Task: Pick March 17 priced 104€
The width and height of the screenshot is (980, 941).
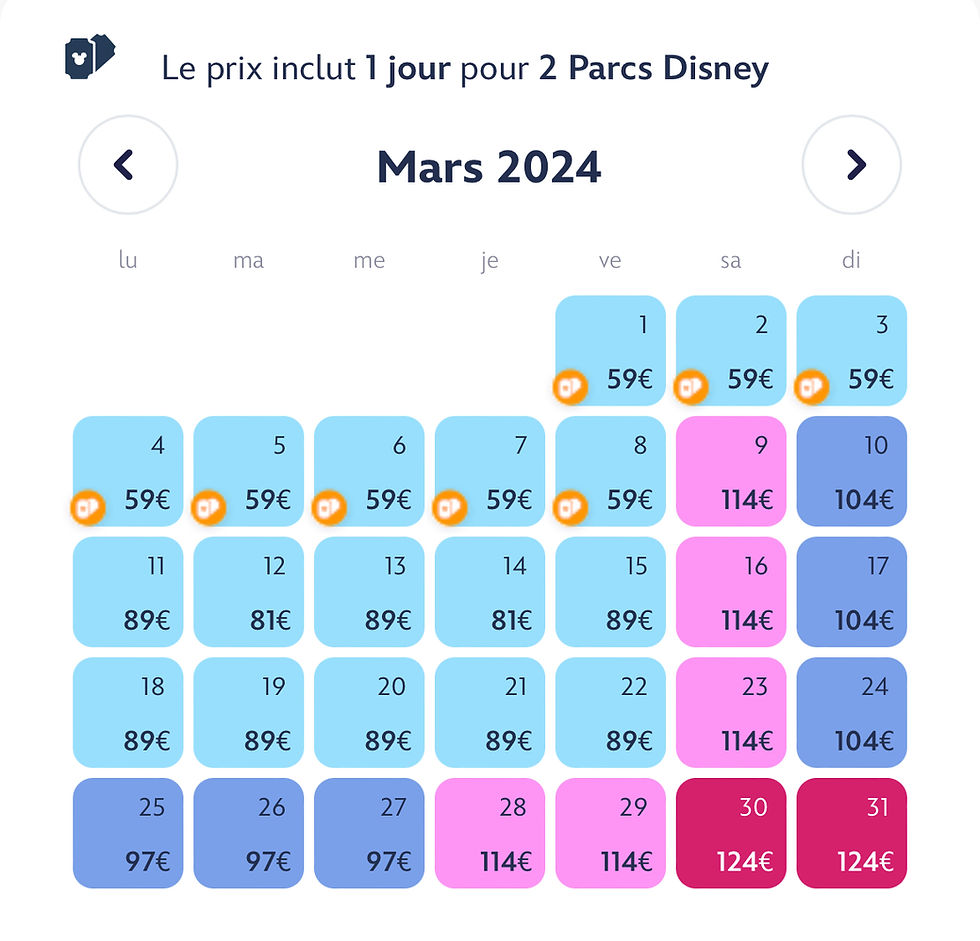Action: [852, 592]
